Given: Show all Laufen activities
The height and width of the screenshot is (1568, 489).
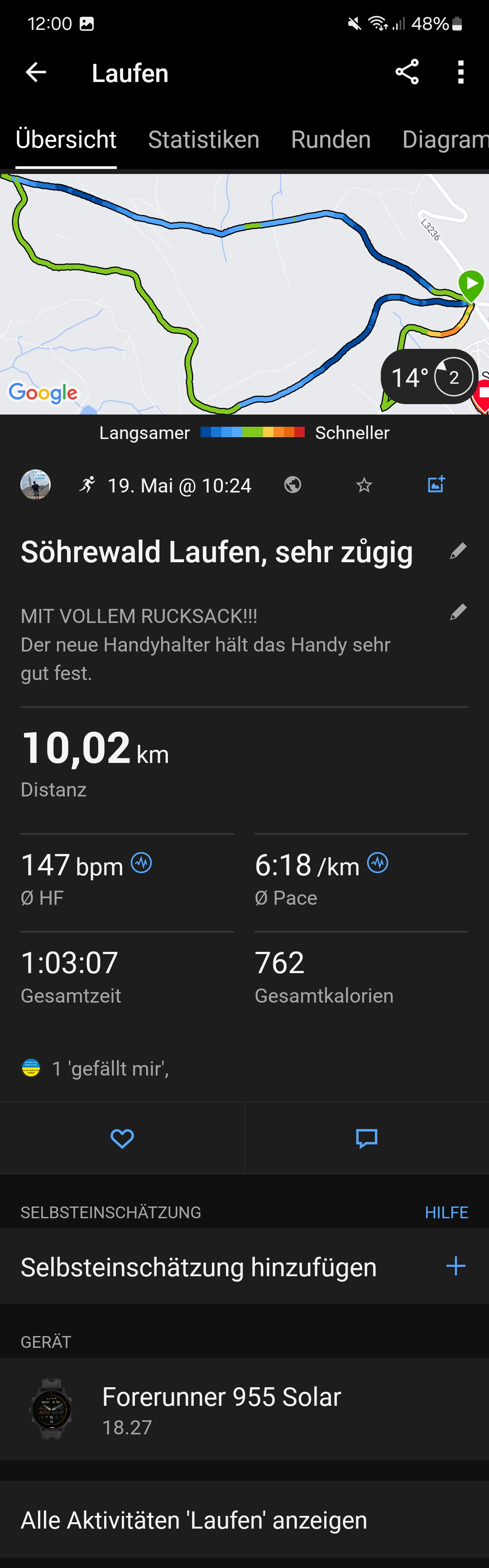Looking at the screenshot, I should click(194, 1520).
